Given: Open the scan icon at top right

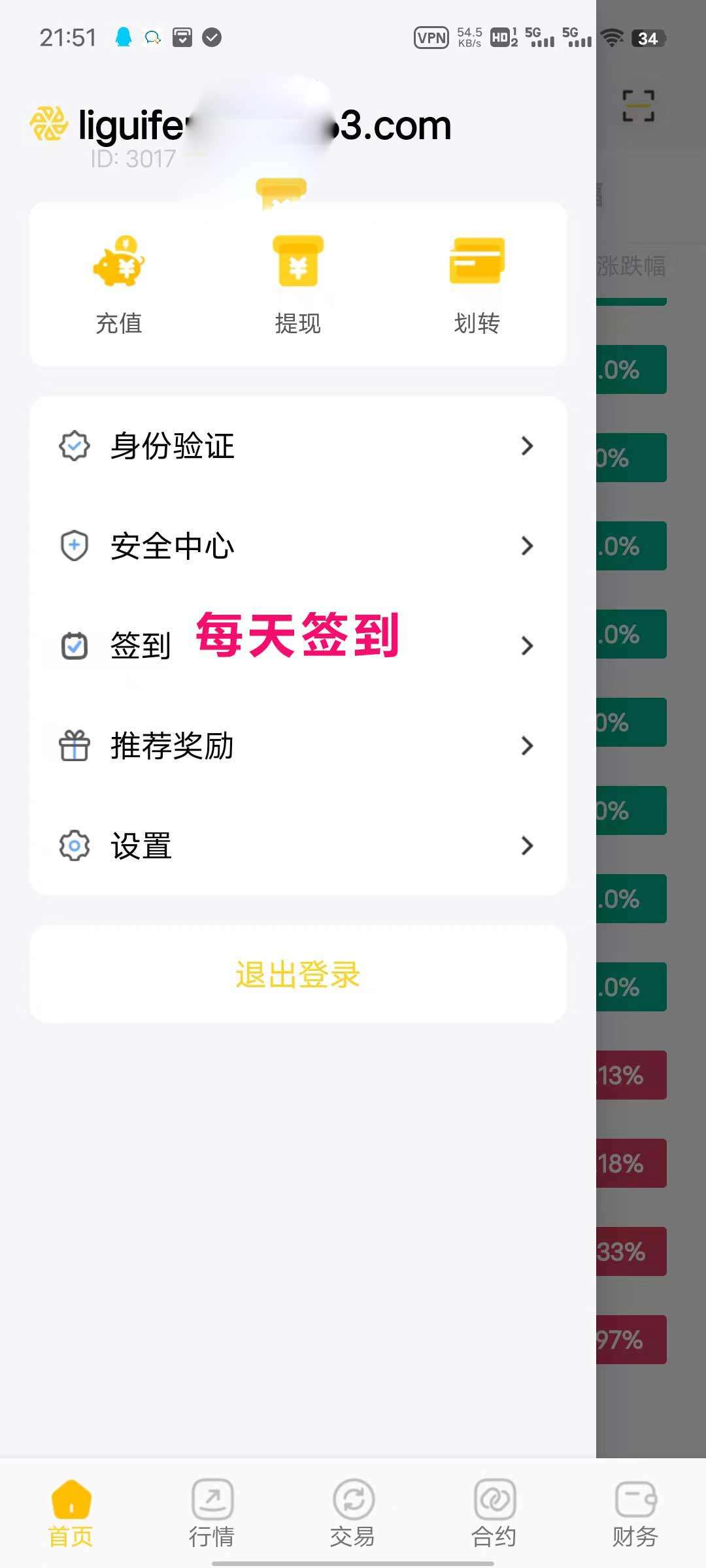Looking at the screenshot, I should point(638,106).
